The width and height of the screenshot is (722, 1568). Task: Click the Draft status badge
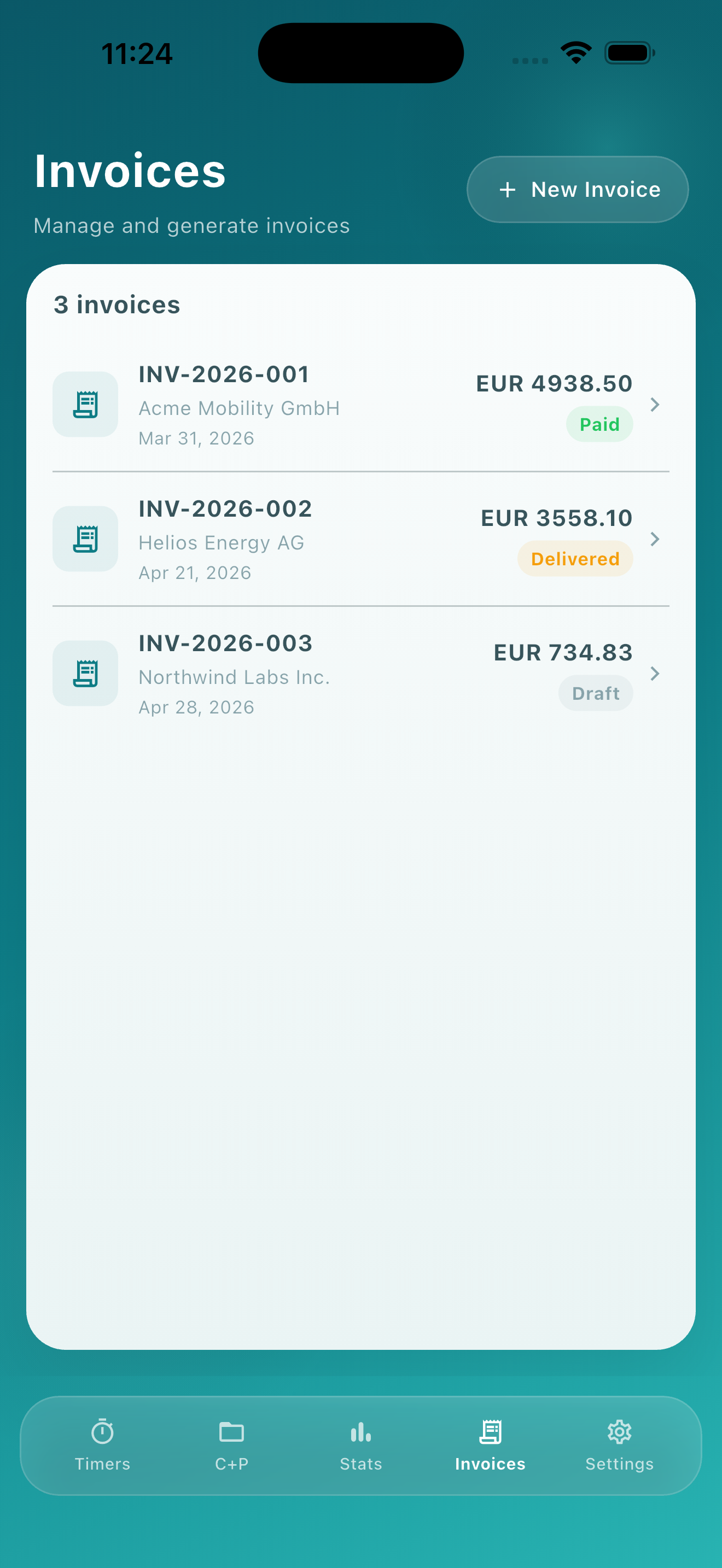click(x=595, y=693)
